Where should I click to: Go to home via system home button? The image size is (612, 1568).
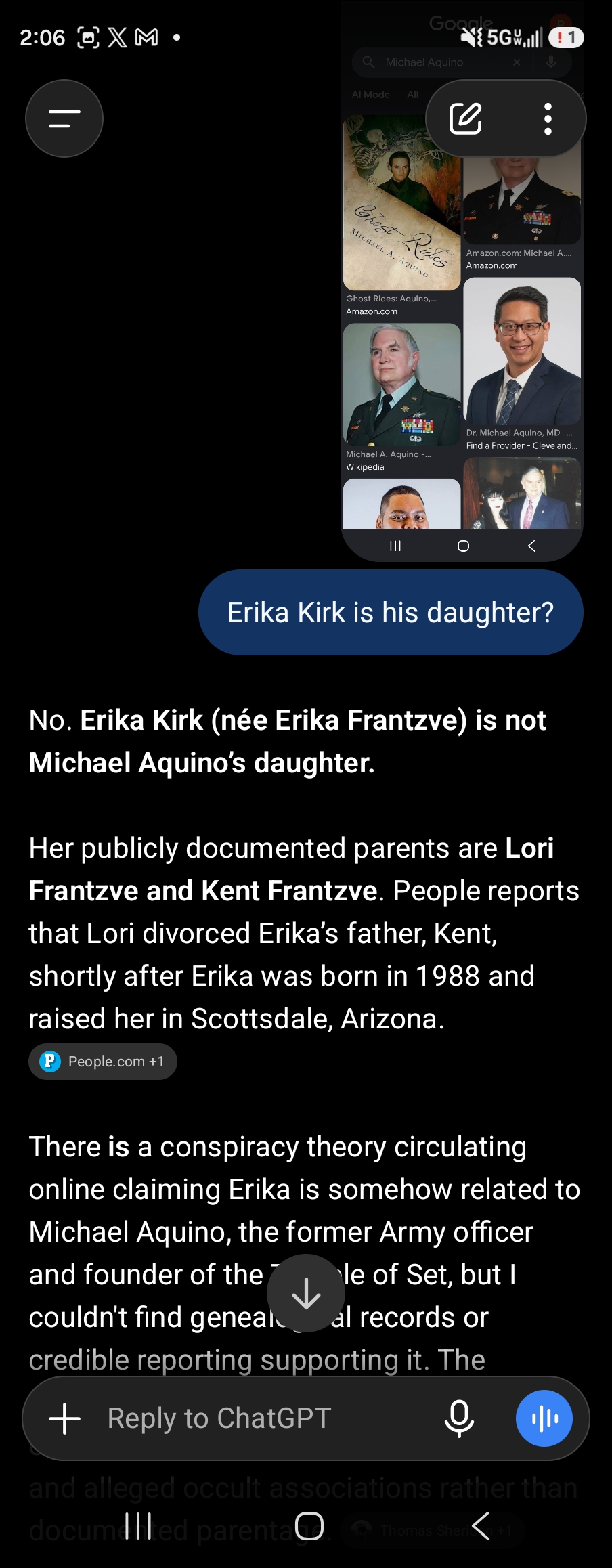click(x=309, y=1526)
